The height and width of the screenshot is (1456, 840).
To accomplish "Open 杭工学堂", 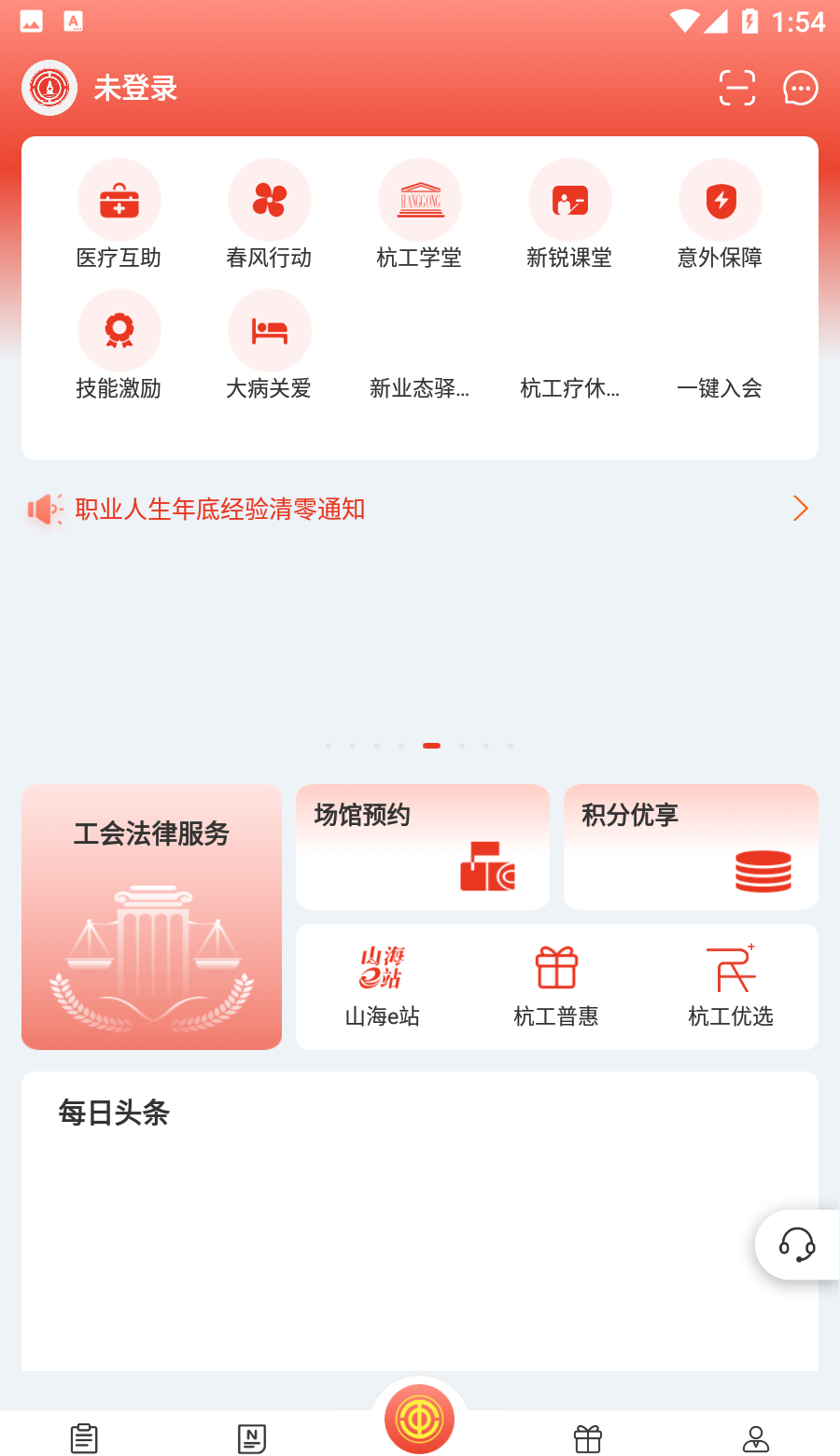I will tap(419, 215).
